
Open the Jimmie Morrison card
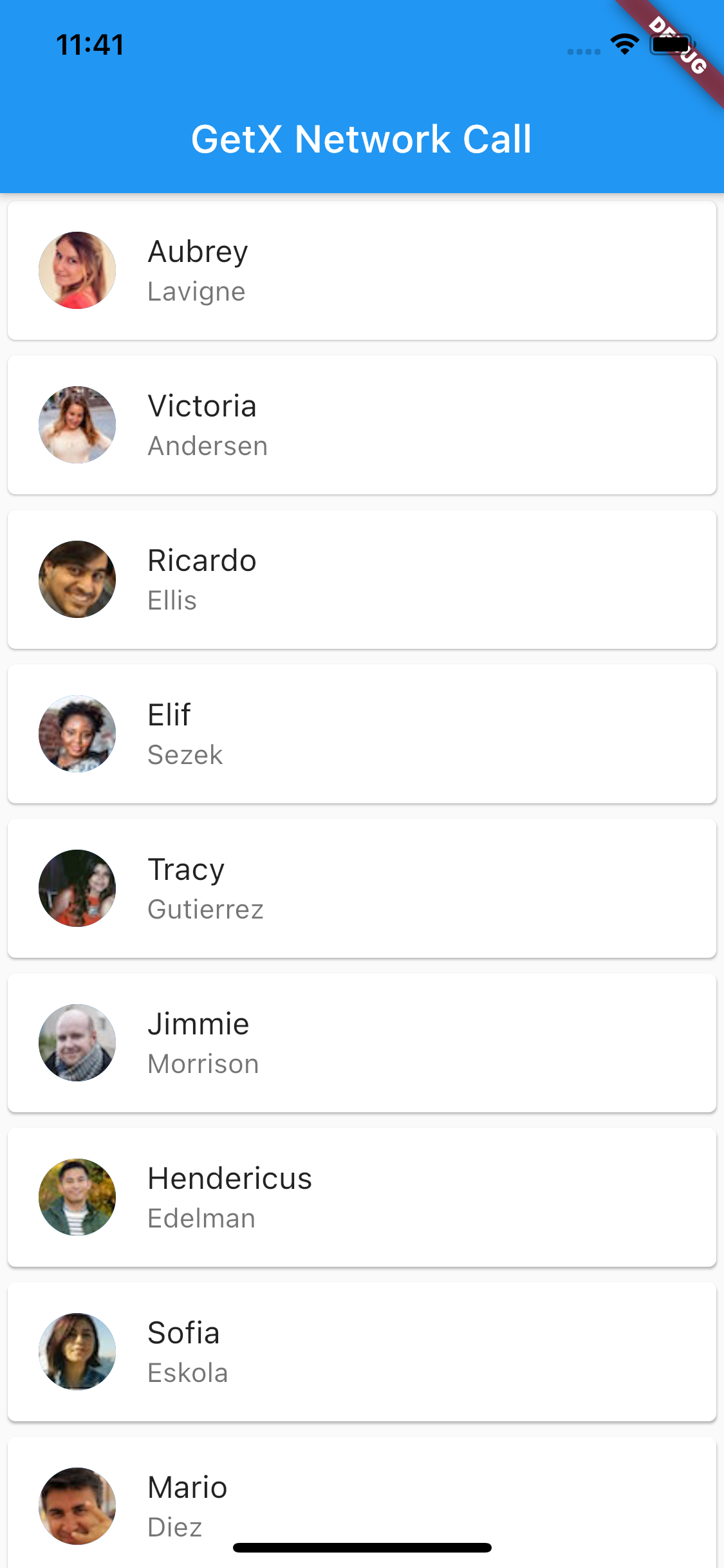pos(362,1043)
